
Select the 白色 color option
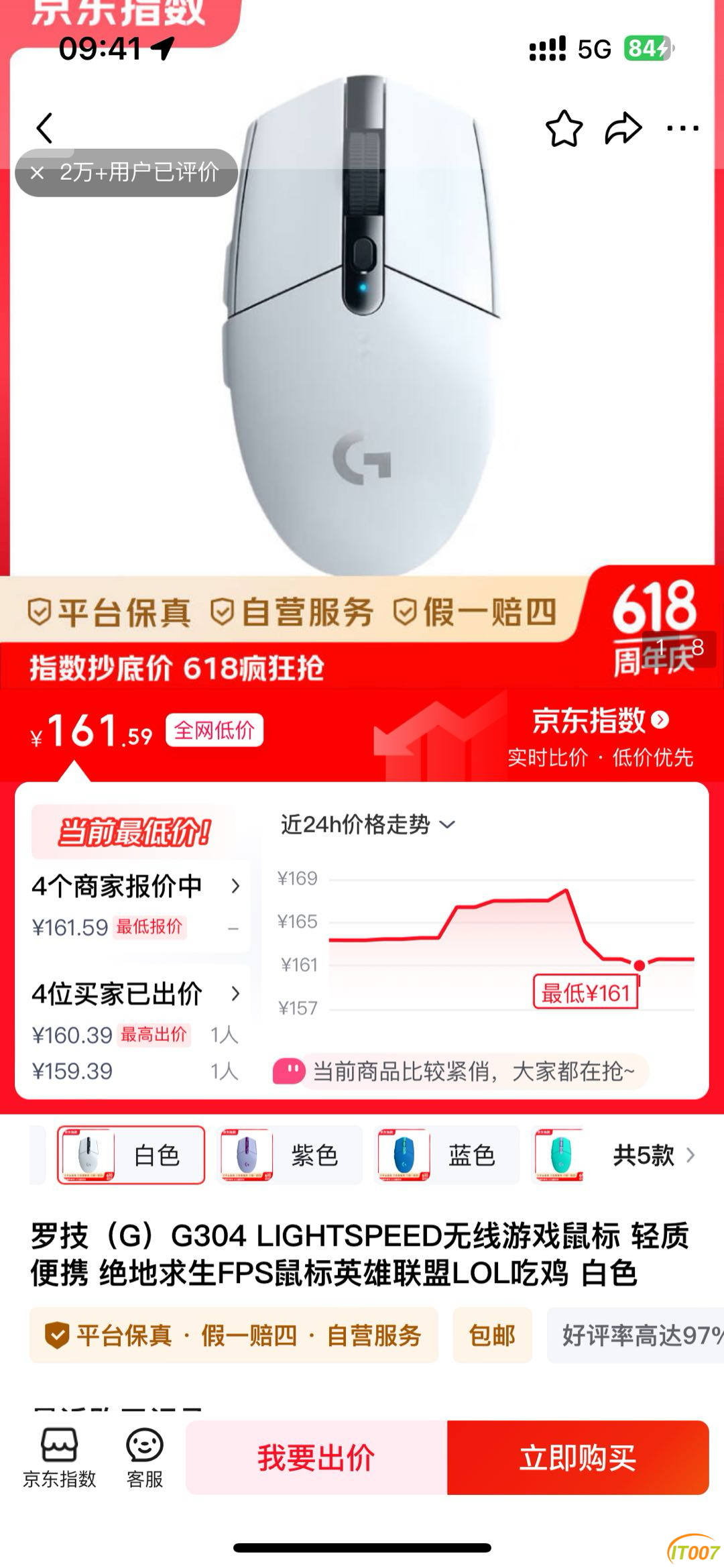[x=131, y=1155]
